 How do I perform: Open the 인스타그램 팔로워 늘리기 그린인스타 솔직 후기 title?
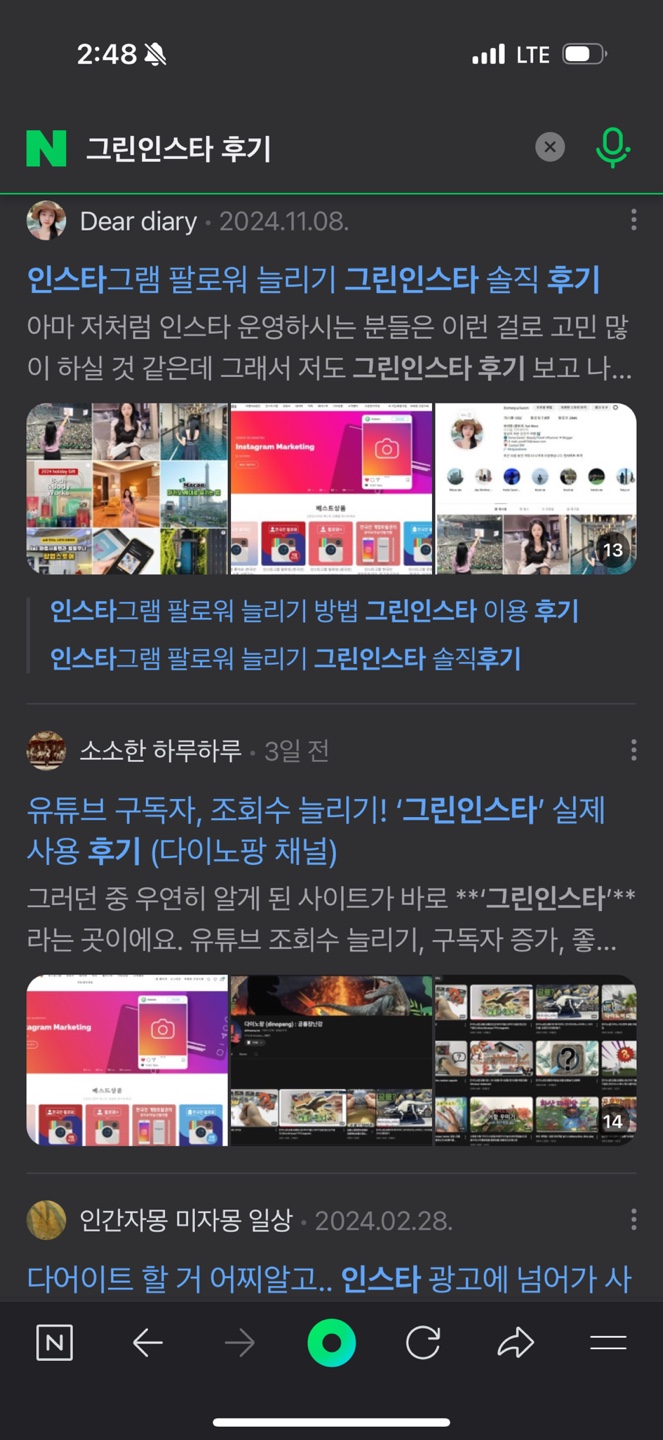click(x=313, y=279)
